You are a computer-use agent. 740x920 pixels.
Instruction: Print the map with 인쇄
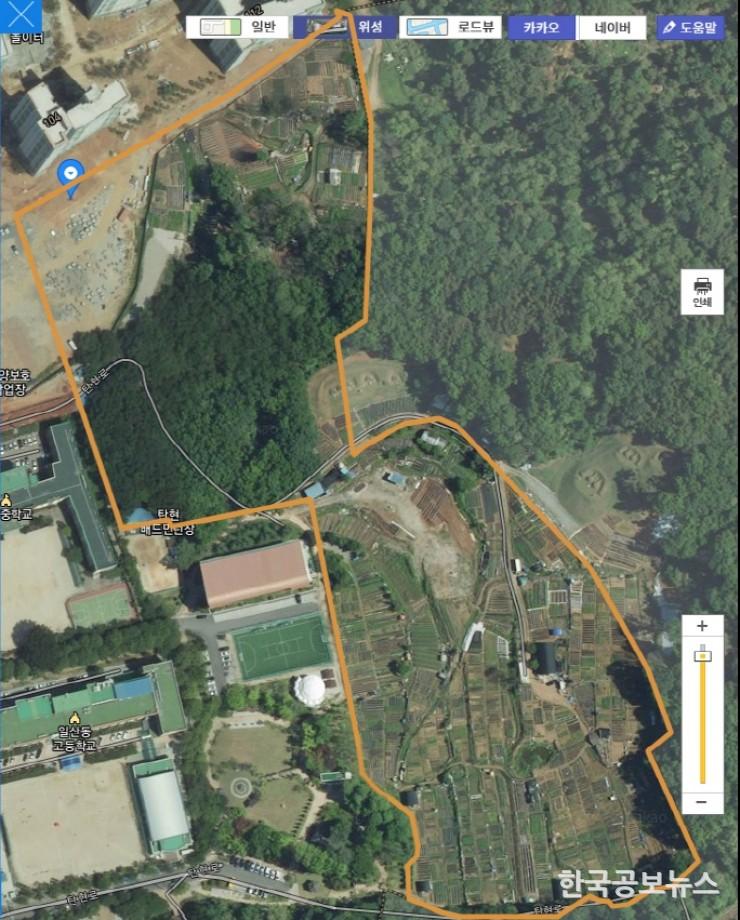pyautogui.click(x=702, y=292)
